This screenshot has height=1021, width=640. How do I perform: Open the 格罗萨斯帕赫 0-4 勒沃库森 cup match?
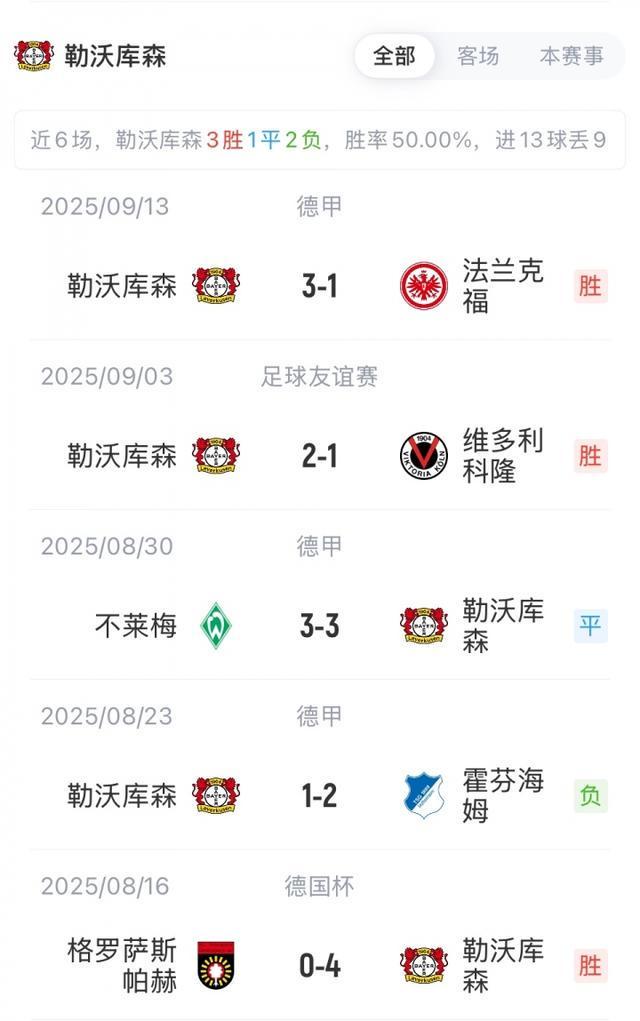(320, 966)
